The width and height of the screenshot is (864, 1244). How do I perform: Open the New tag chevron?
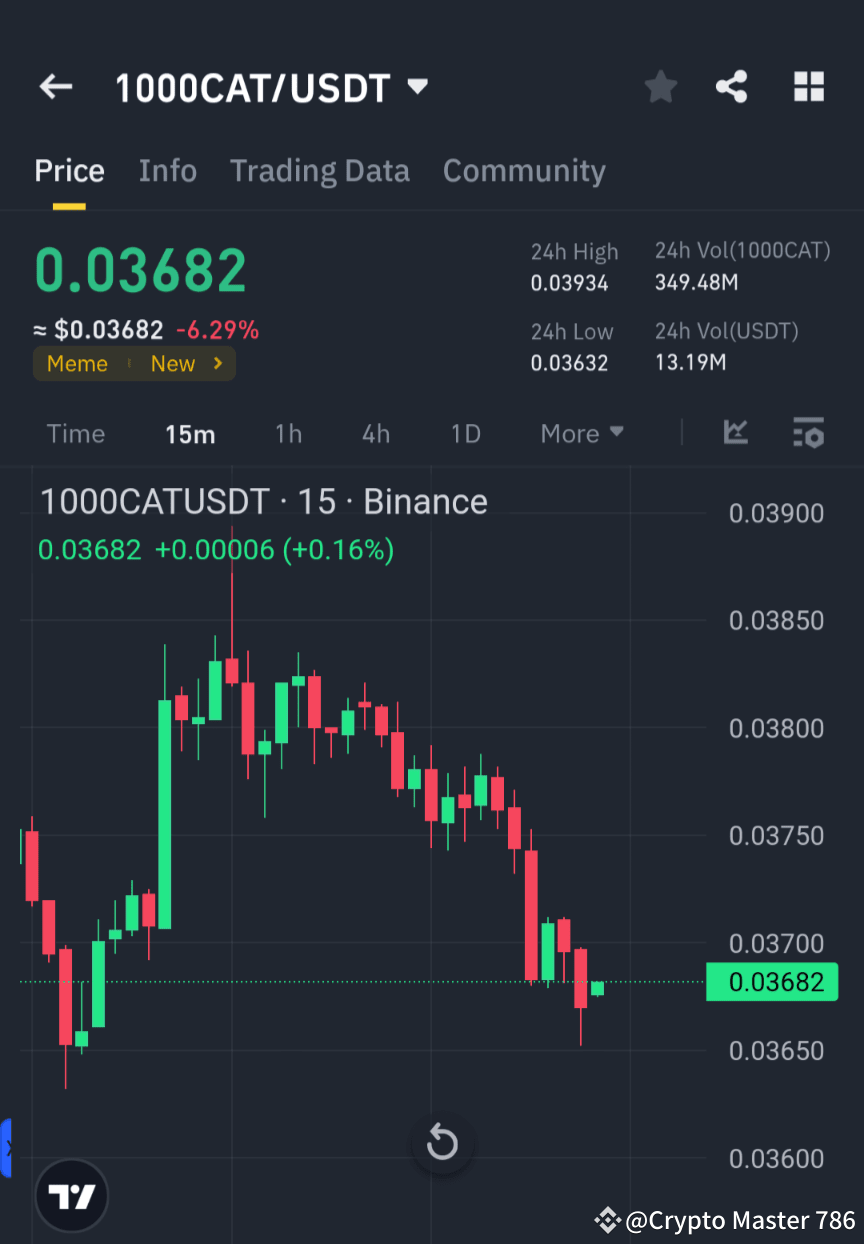pyautogui.click(x=218, y=364)
